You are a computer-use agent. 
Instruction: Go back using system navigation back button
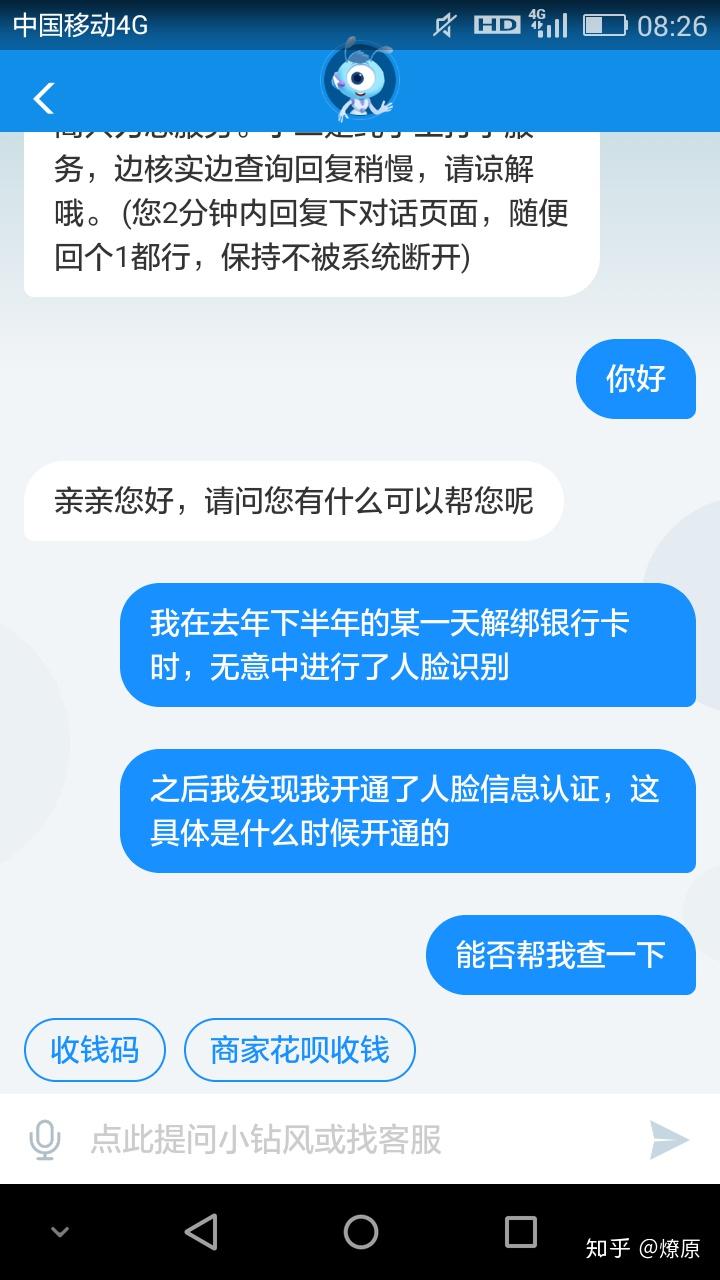pyautogui.click(x=201, y=1232)
